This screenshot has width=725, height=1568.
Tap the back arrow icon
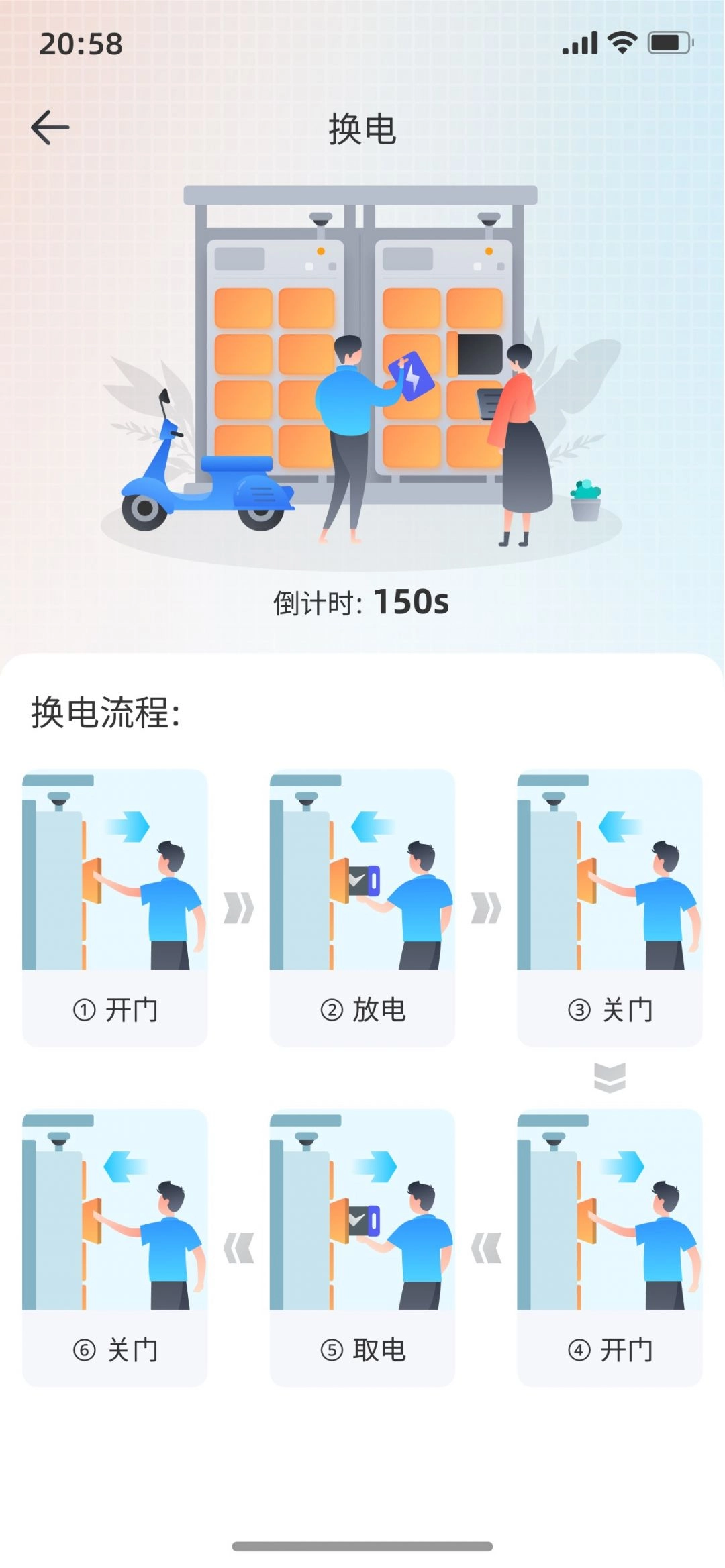point(50,127)
